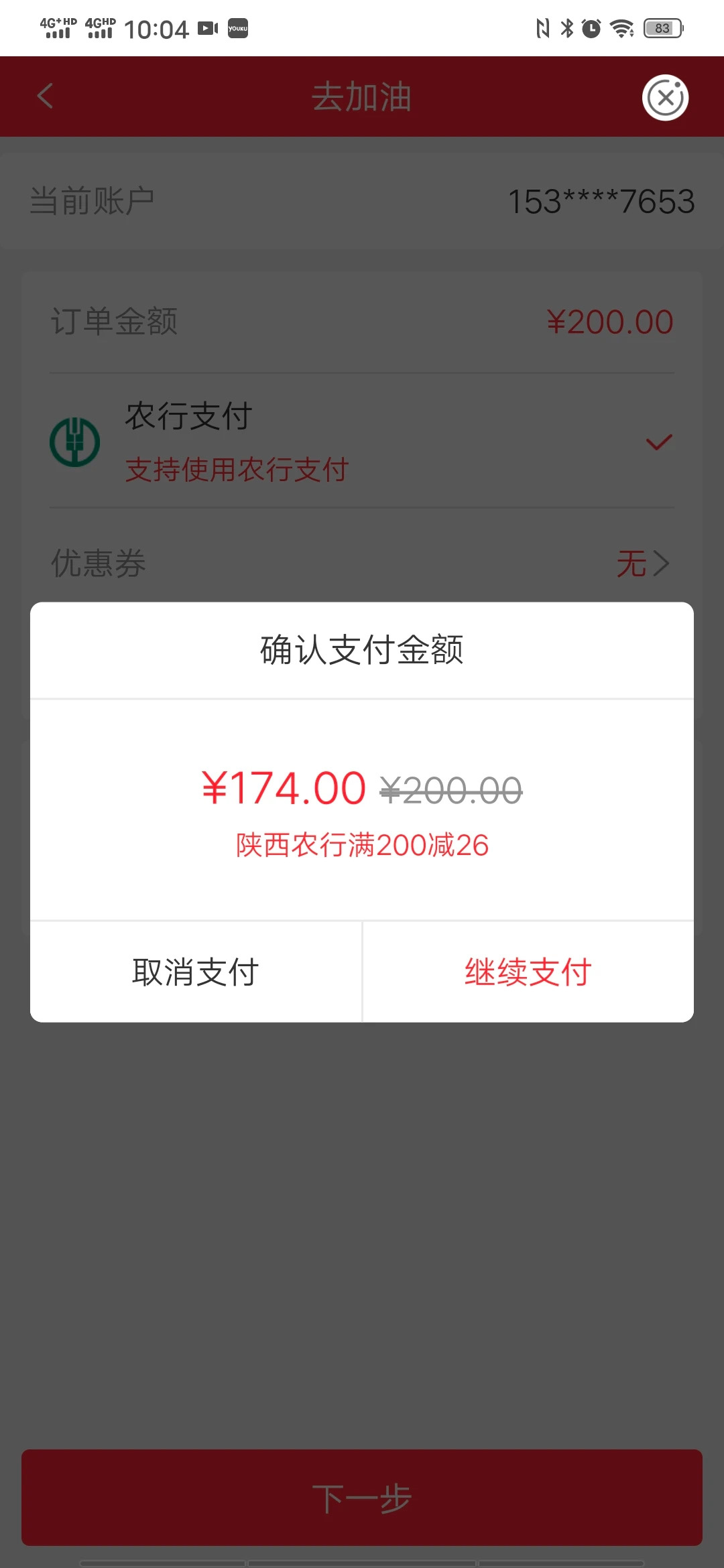724x1568 pixels.
Task: Click the back arrow in the title bar
Action: 45,96
